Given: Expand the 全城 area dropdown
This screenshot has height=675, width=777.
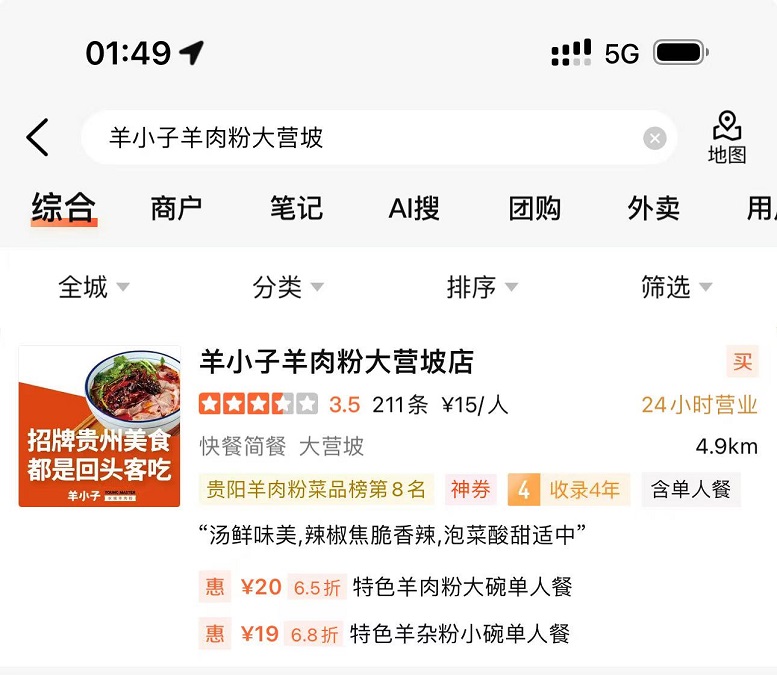Looking at the screenshot, I should coord(94,287).
